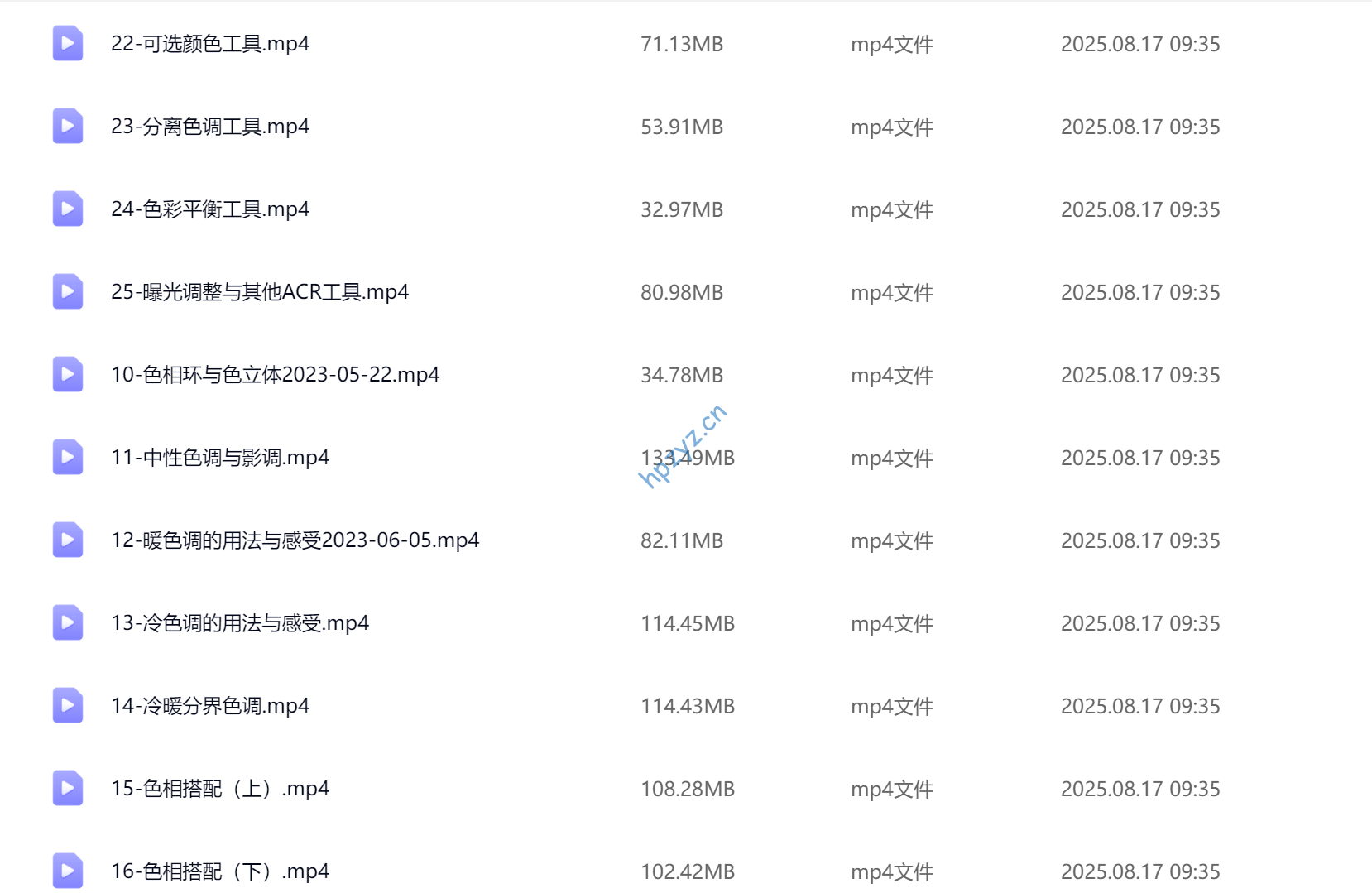The width and height of the screenshot is (1372, 893).
Task: Open 10-色相环与色立体2023-05-22.mp4
Action: pos(275,375)
